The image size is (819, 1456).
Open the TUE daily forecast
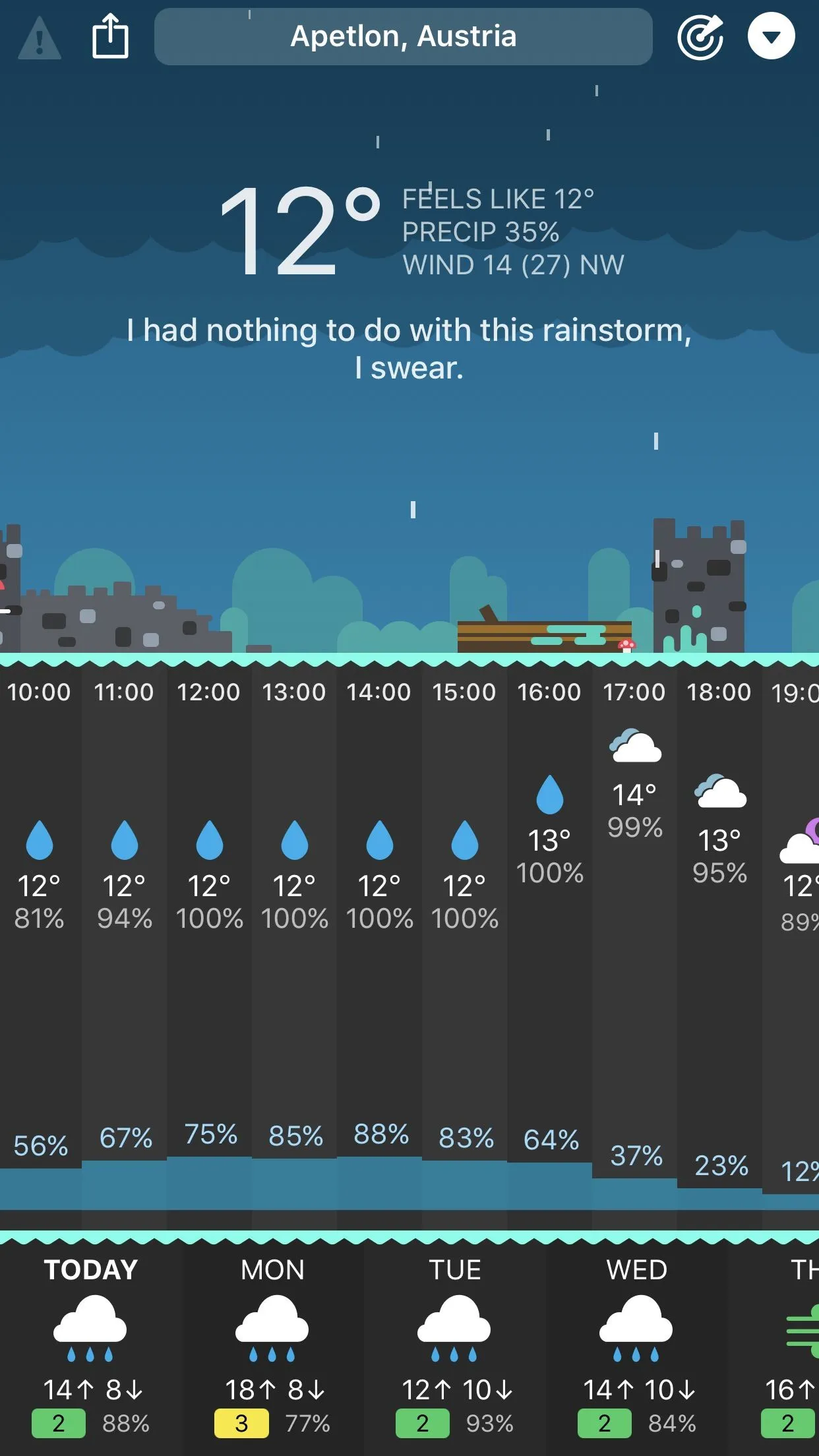tap(454, 1345)
